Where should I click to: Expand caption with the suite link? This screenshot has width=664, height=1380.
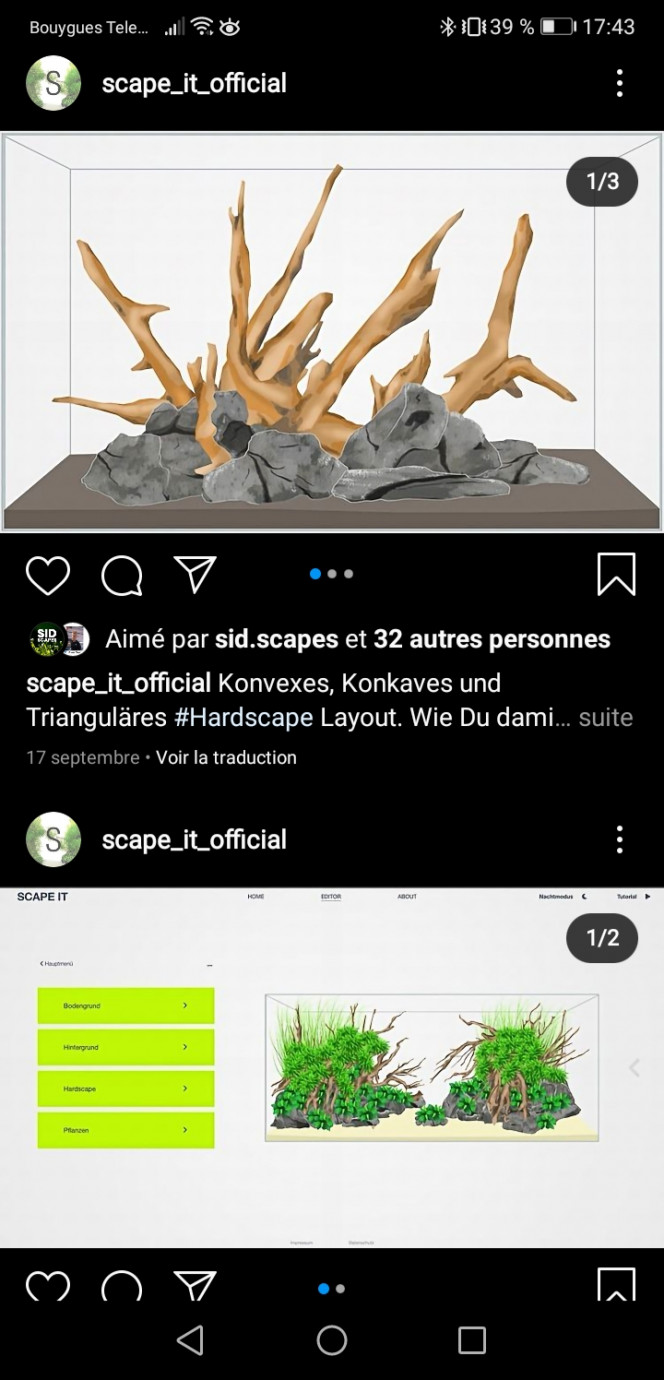[605, 718]
